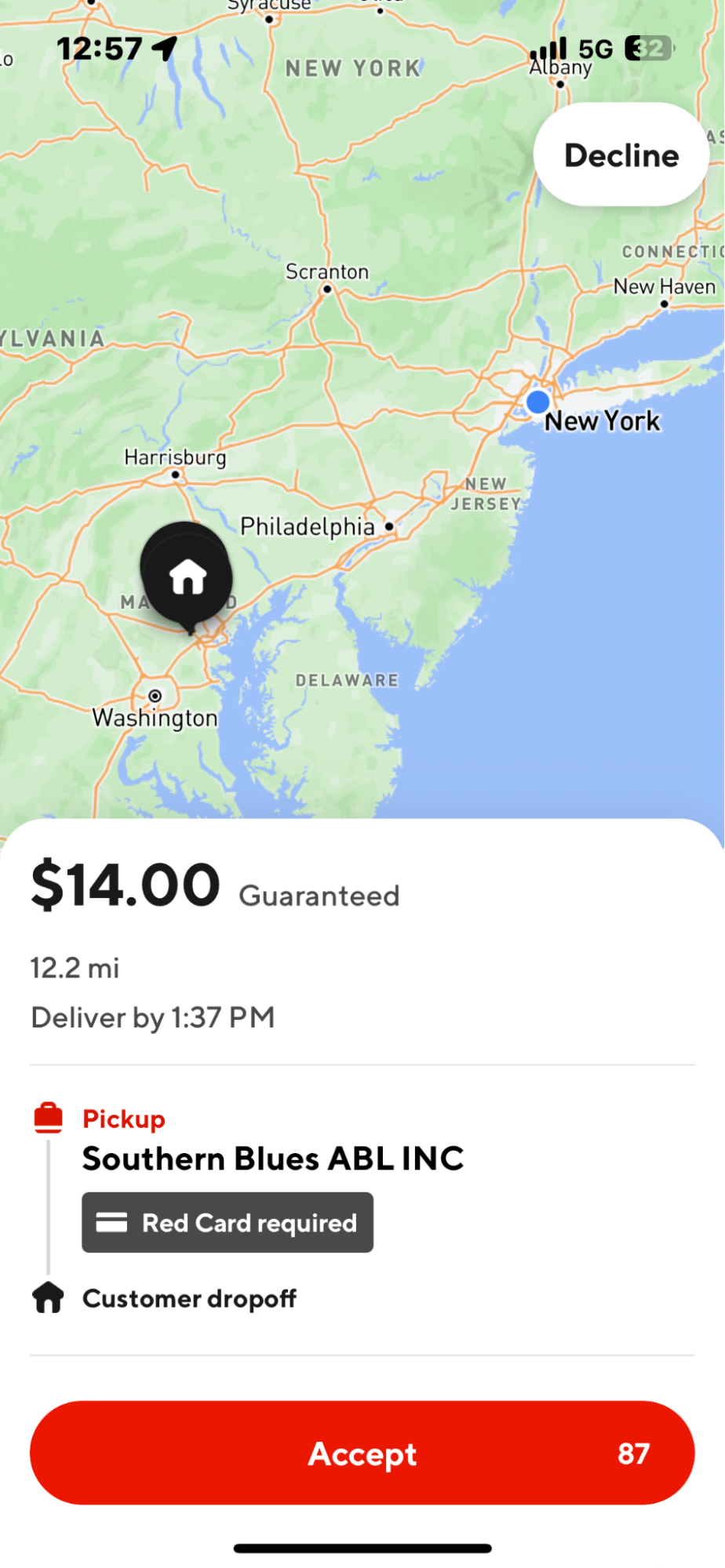
Task: Tap the 12.2 mi distance label
Action: [75, 968]
